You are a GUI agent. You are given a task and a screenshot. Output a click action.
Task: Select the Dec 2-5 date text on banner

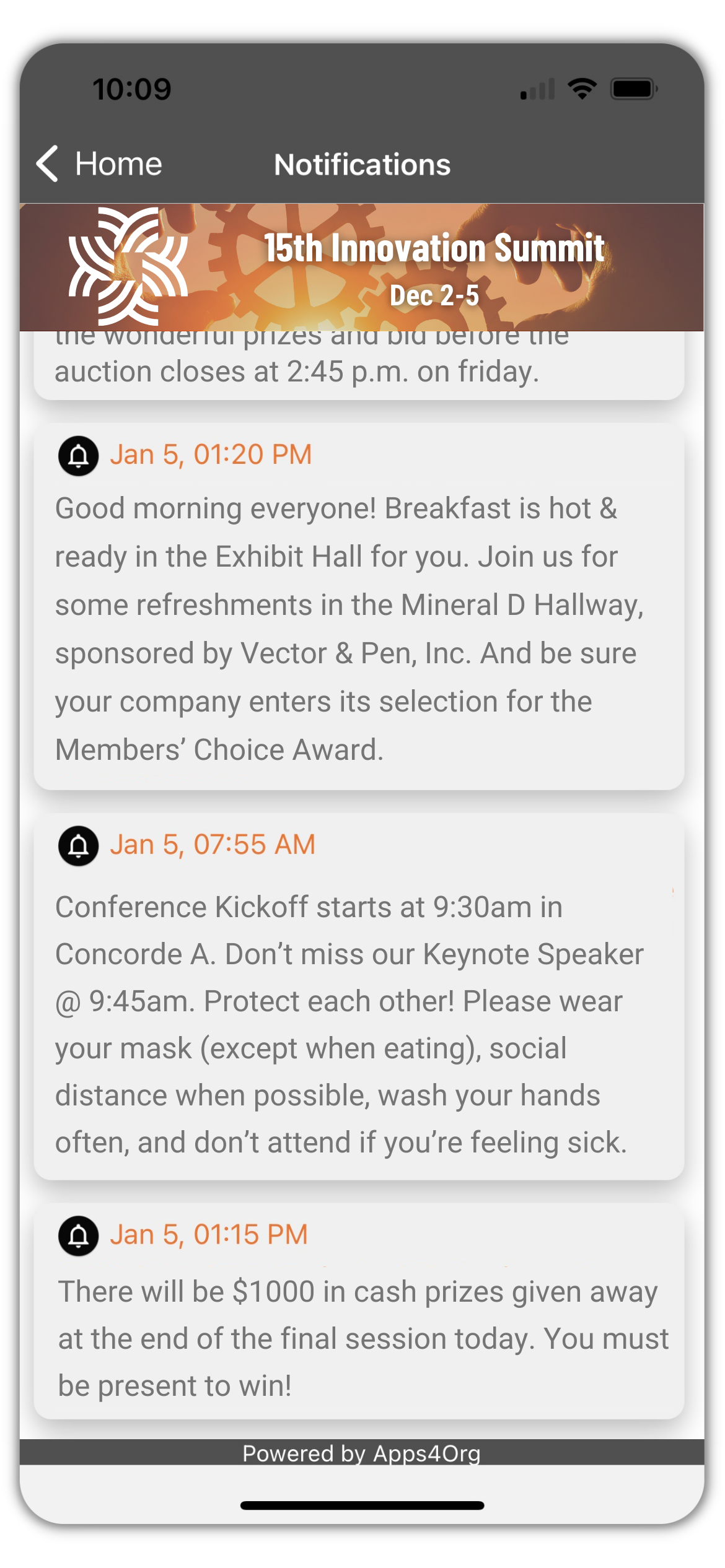coord(436,295)
